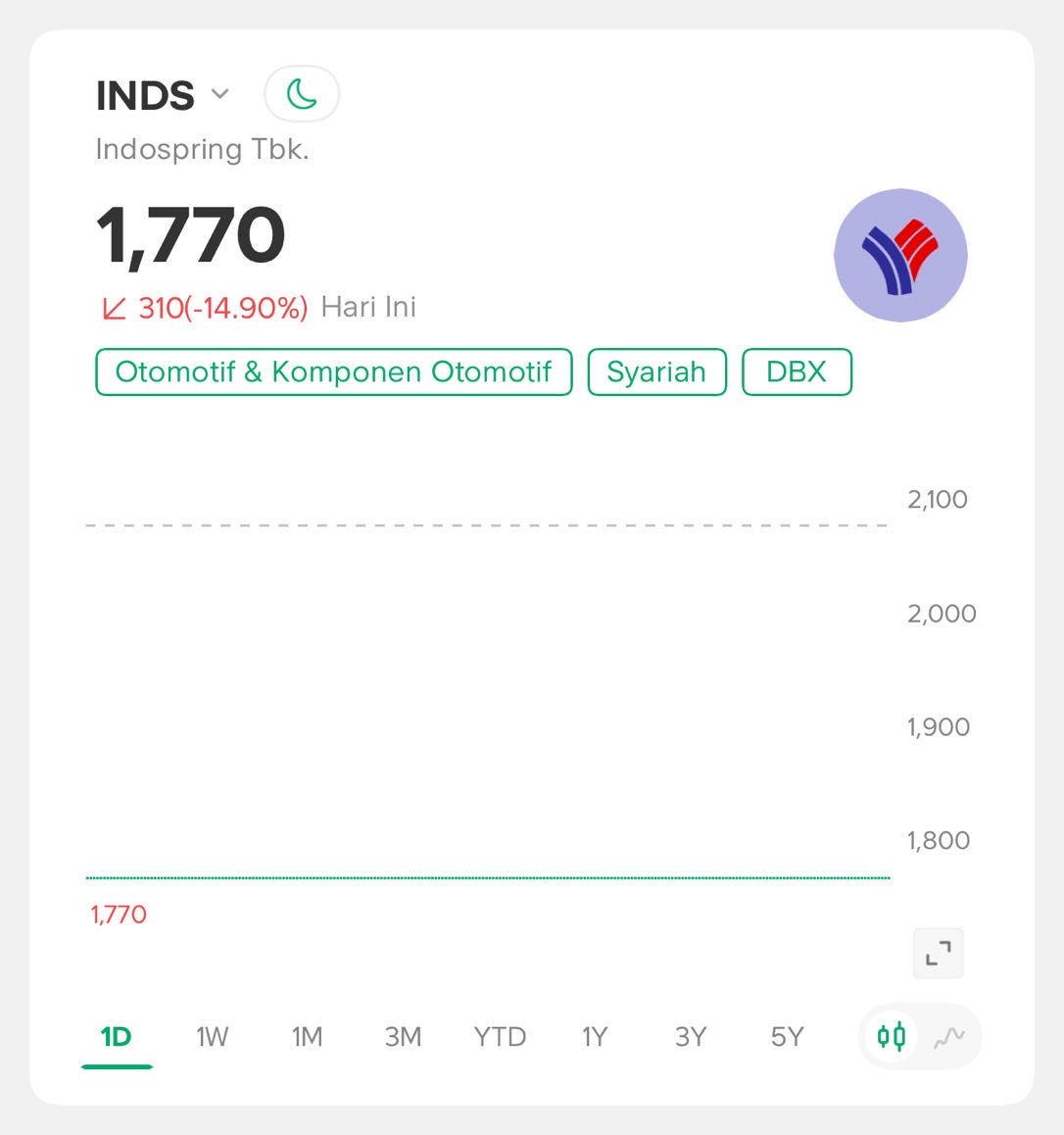
Task: Show the 5Y chart range
Action: [x=787, y=1036]
